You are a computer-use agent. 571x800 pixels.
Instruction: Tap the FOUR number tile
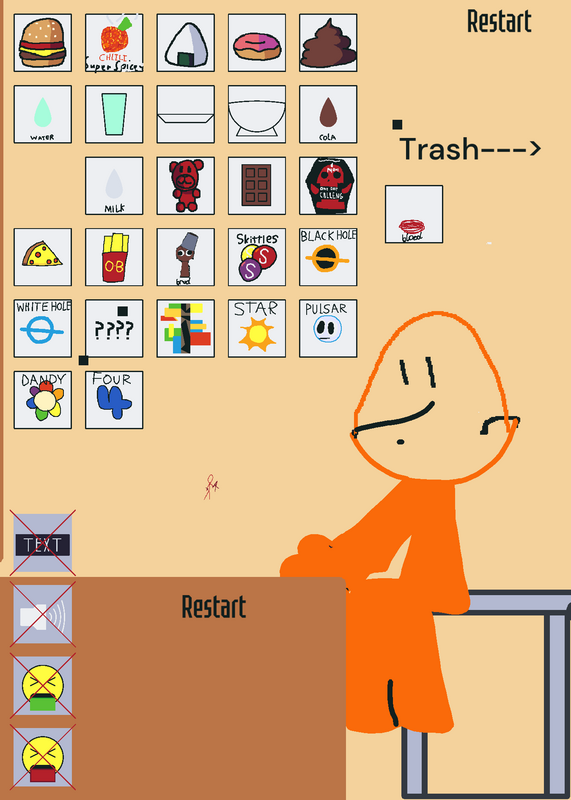(x=114, y=400)
